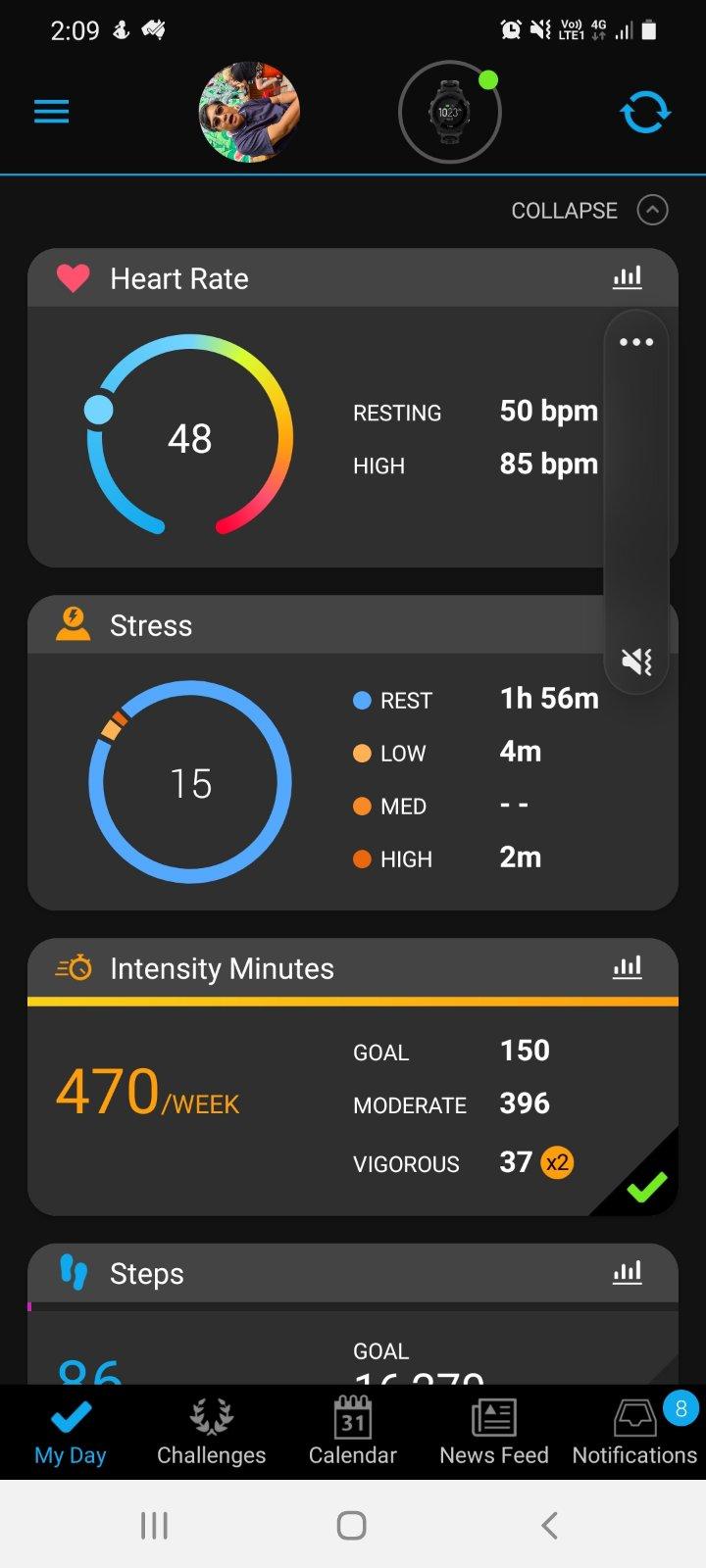
Task: Collapse the My Day cards
Action: coord(589,210)
